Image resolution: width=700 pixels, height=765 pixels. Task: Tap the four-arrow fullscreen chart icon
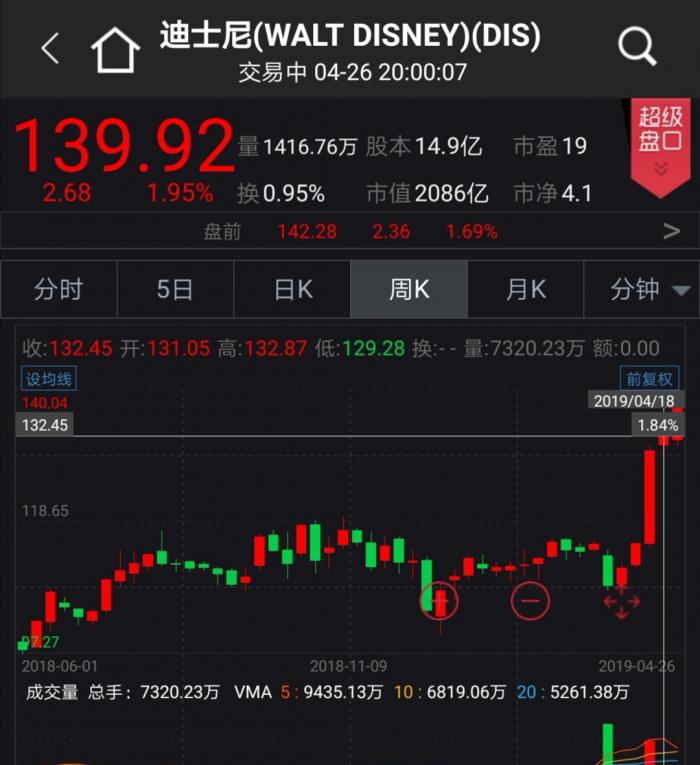tap(621, 600)
